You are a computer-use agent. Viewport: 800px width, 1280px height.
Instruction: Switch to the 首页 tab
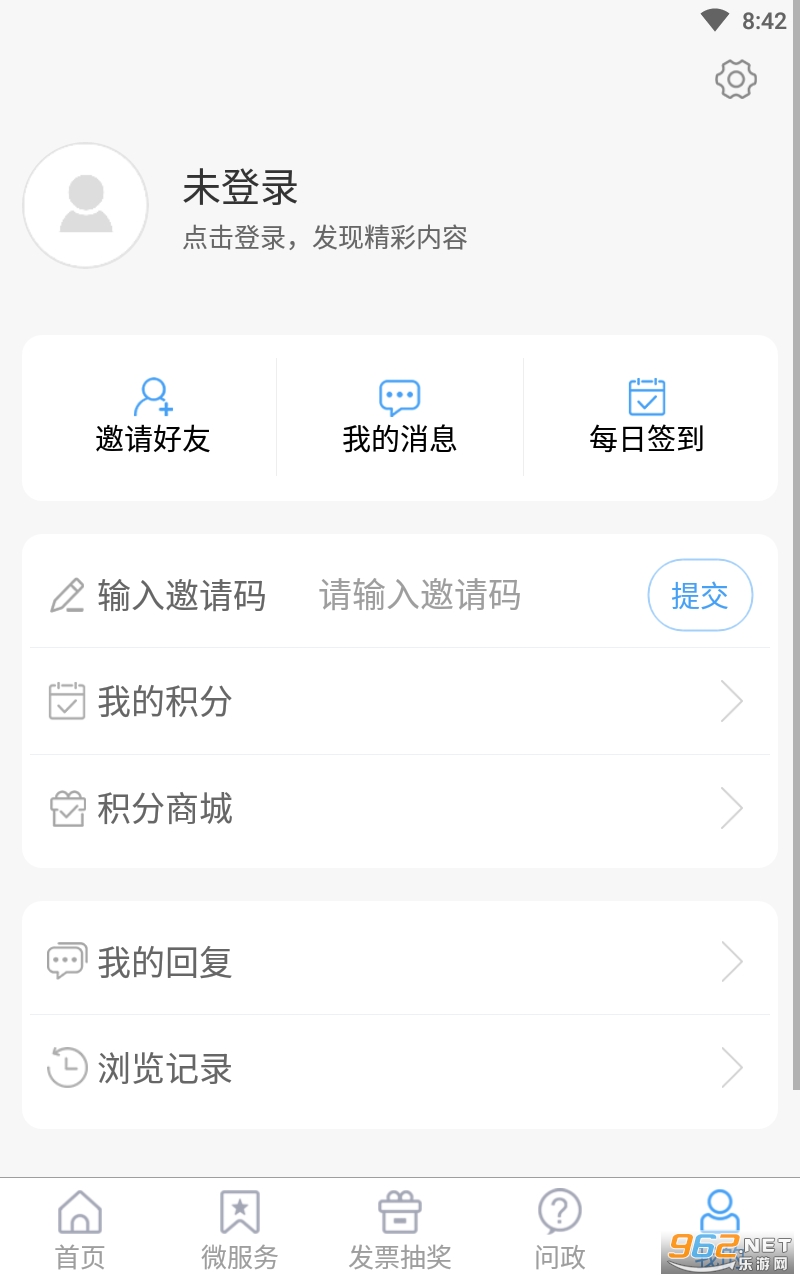pyautogui.click(x=80, y=1229)
